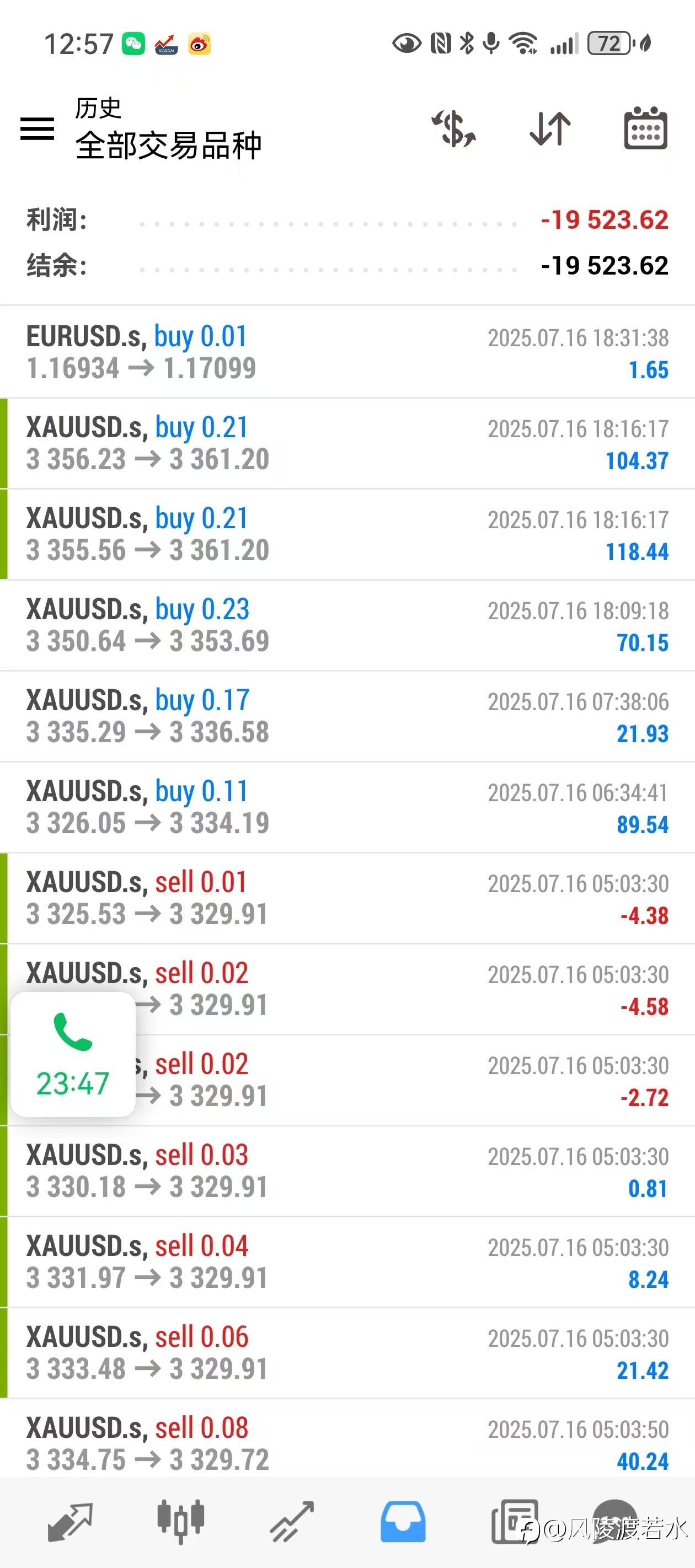This screenshot has width=695, height=1568.
Task: Open XAUUSD.s buy 0.21 trade with profit 118.44
Action: click(347, 534)
